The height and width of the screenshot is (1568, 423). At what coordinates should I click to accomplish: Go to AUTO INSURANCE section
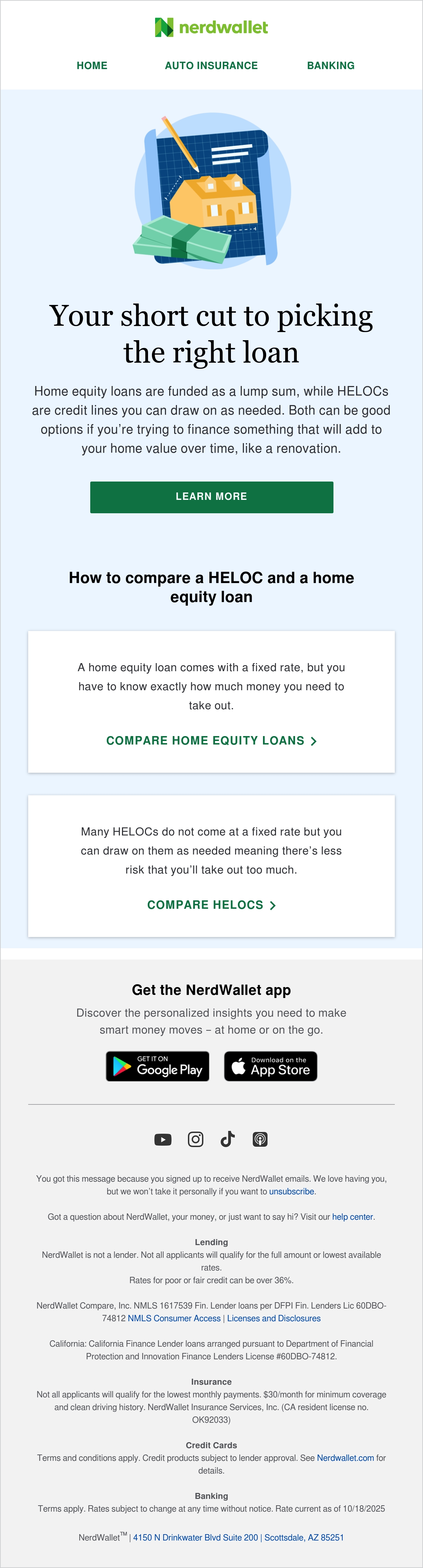click(x=211, y=66)
